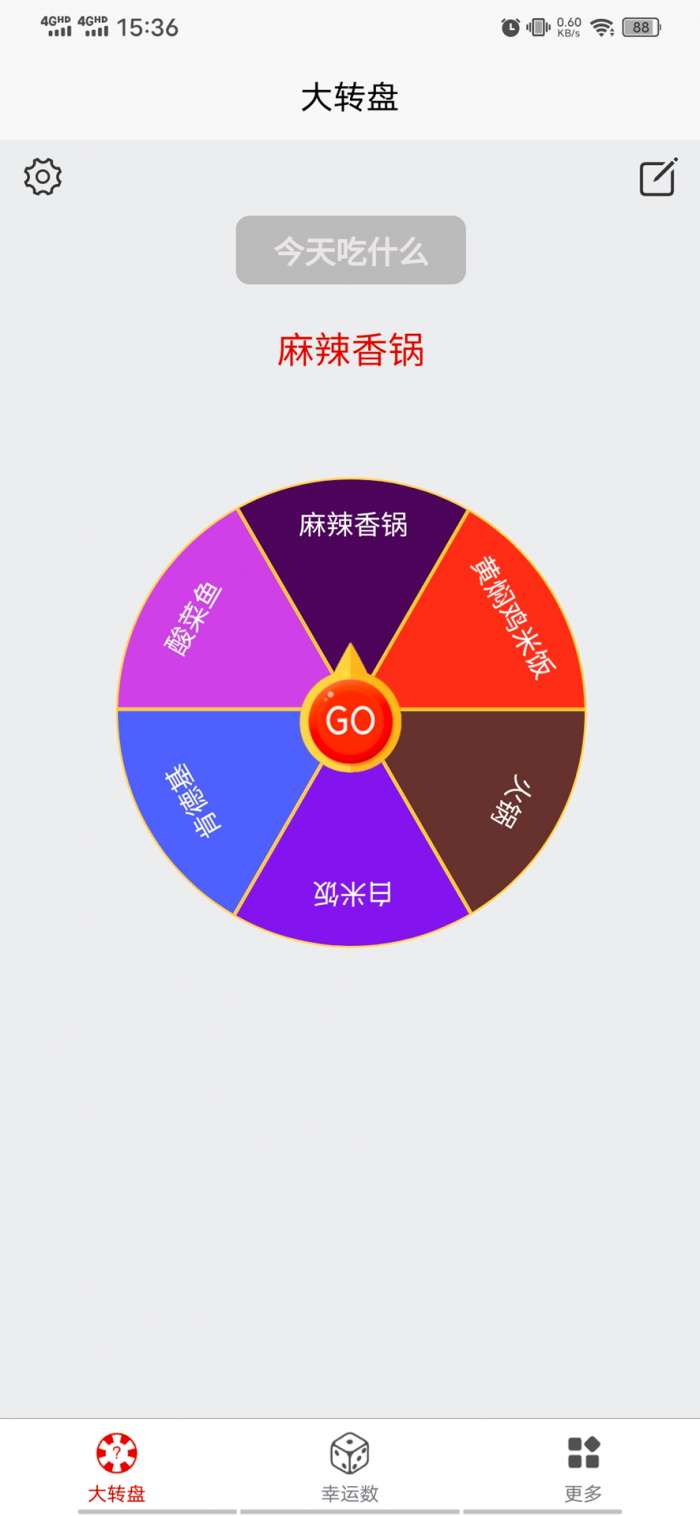
Task: Open the 幸运数 tab
Action: click(x=350, y=1466)
